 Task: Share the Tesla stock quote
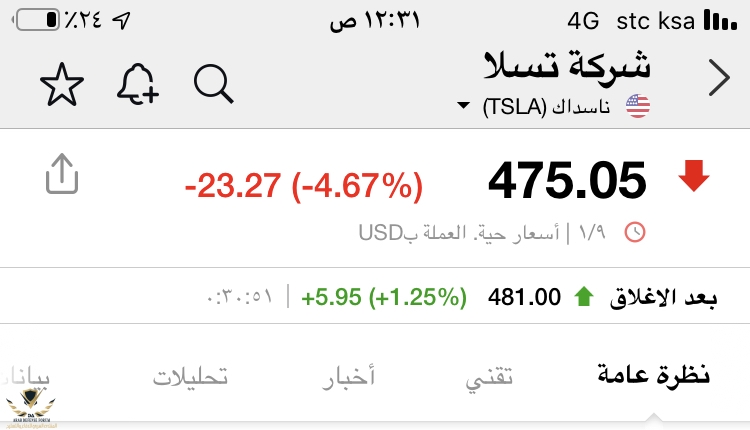pos(62,178)
